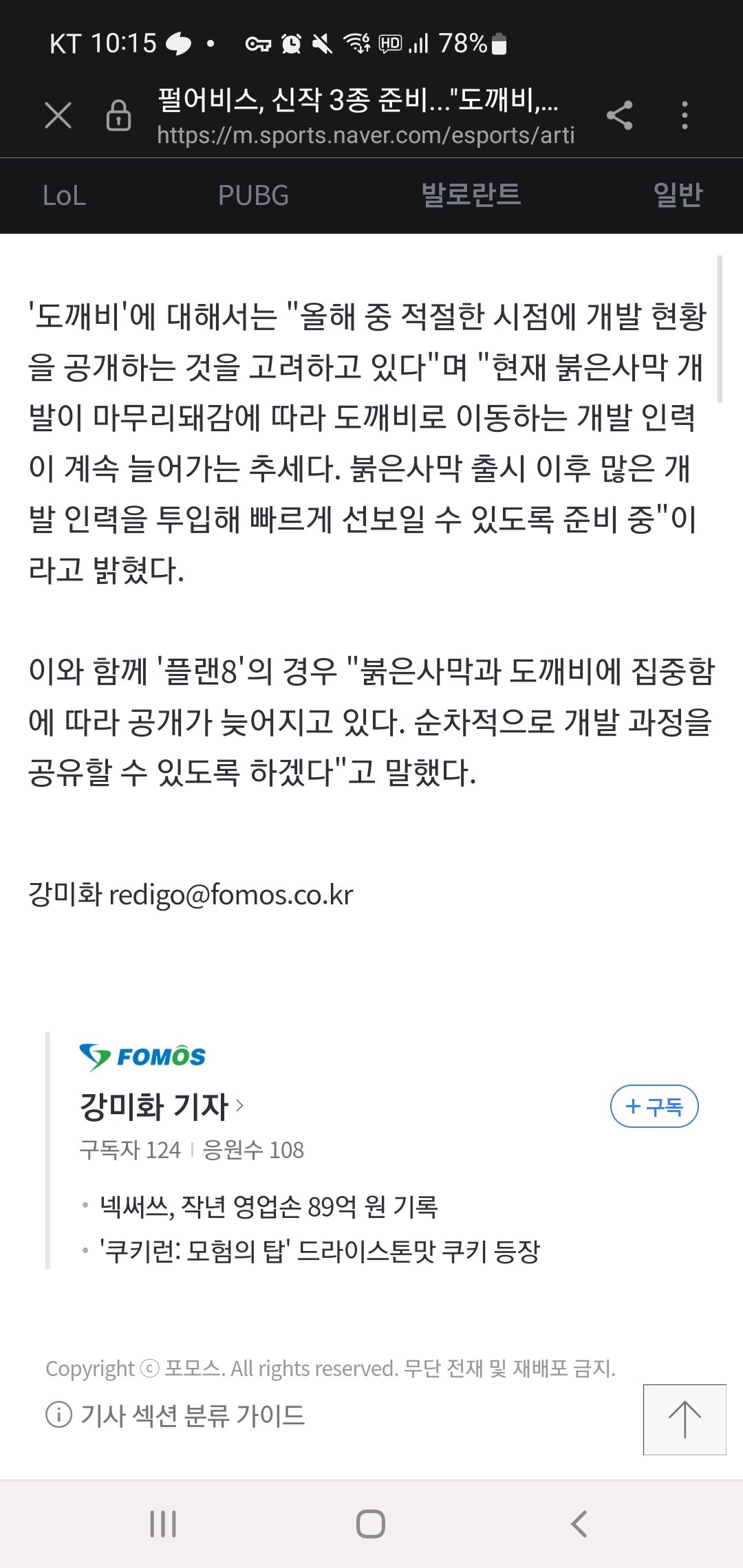Go back with the system navigation arrow
The image size is (743, 1568).
pyautogui.click(x=579, y=1524)
